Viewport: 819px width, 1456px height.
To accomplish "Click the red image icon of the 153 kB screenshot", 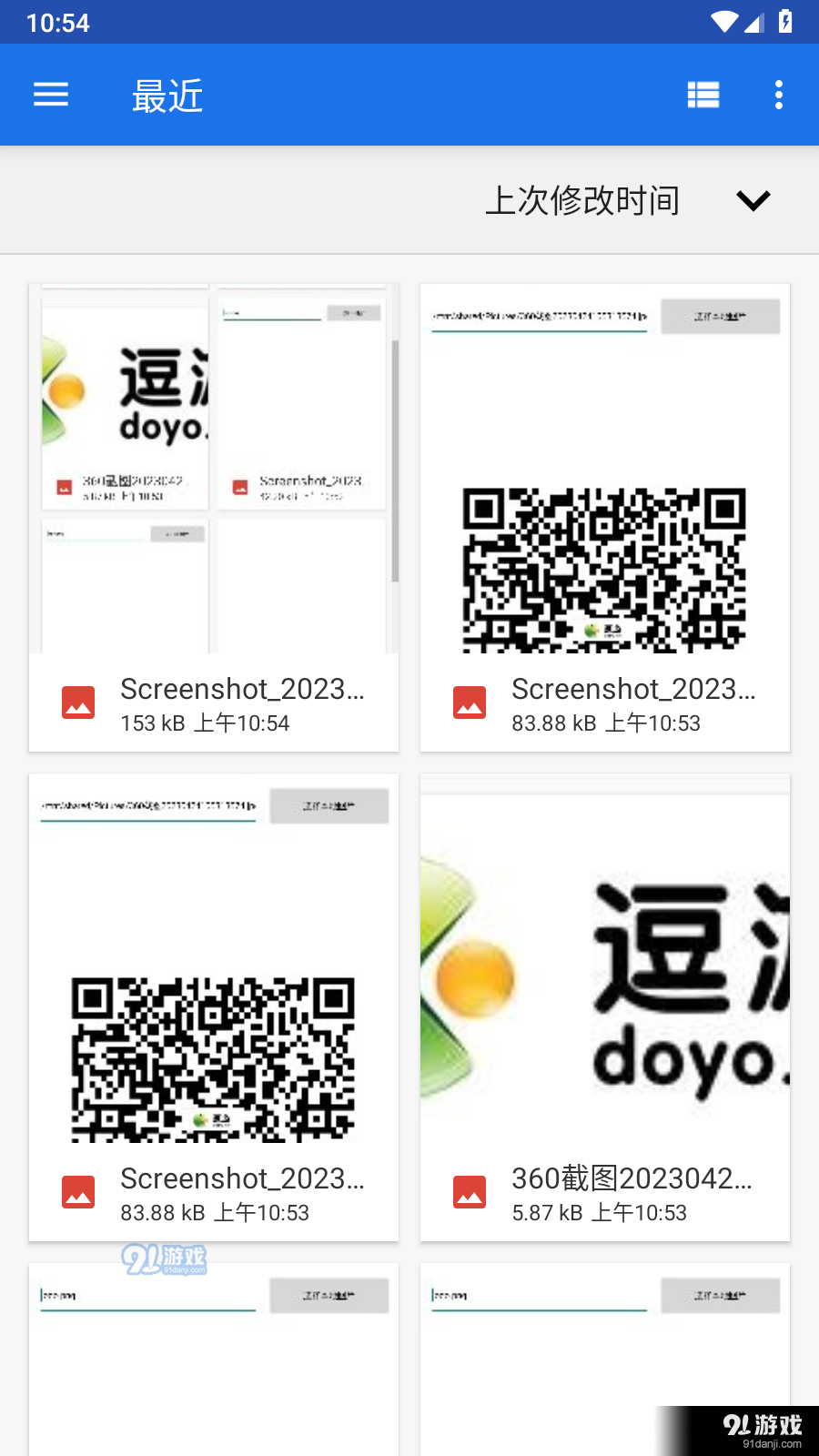I will 77,702.
